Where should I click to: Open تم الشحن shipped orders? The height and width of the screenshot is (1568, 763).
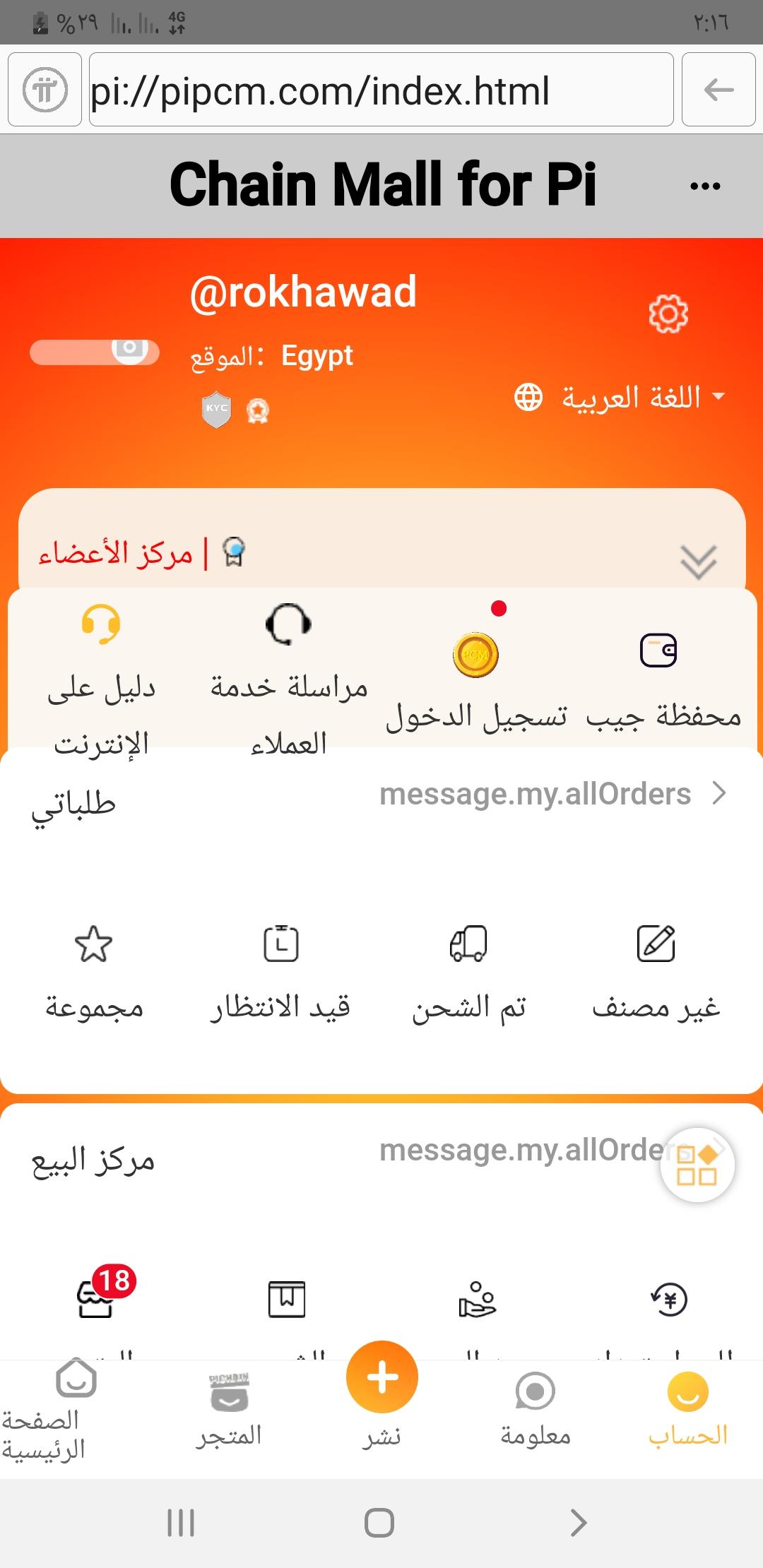pyautogui.click(x=468, y=971)
